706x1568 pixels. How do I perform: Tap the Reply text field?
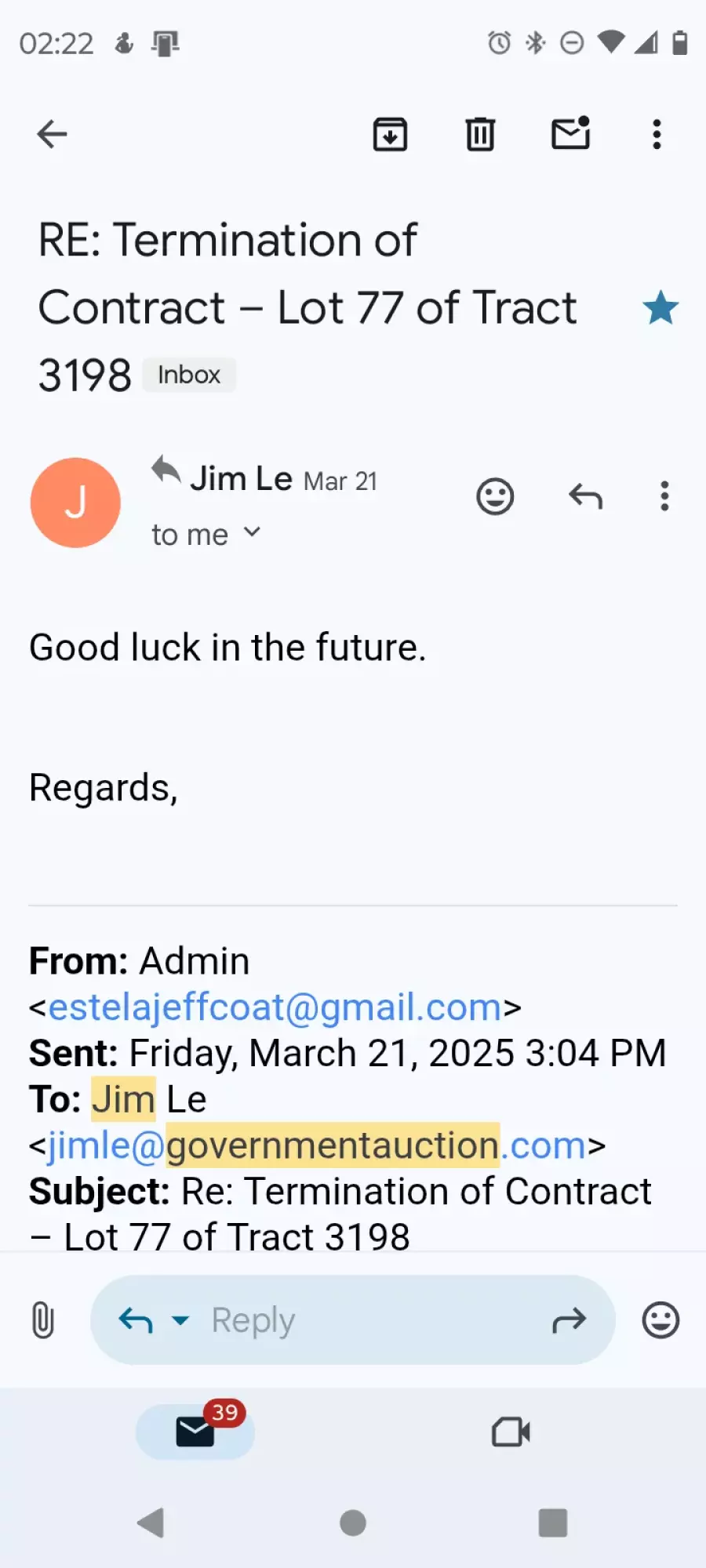click(353, 1320)
